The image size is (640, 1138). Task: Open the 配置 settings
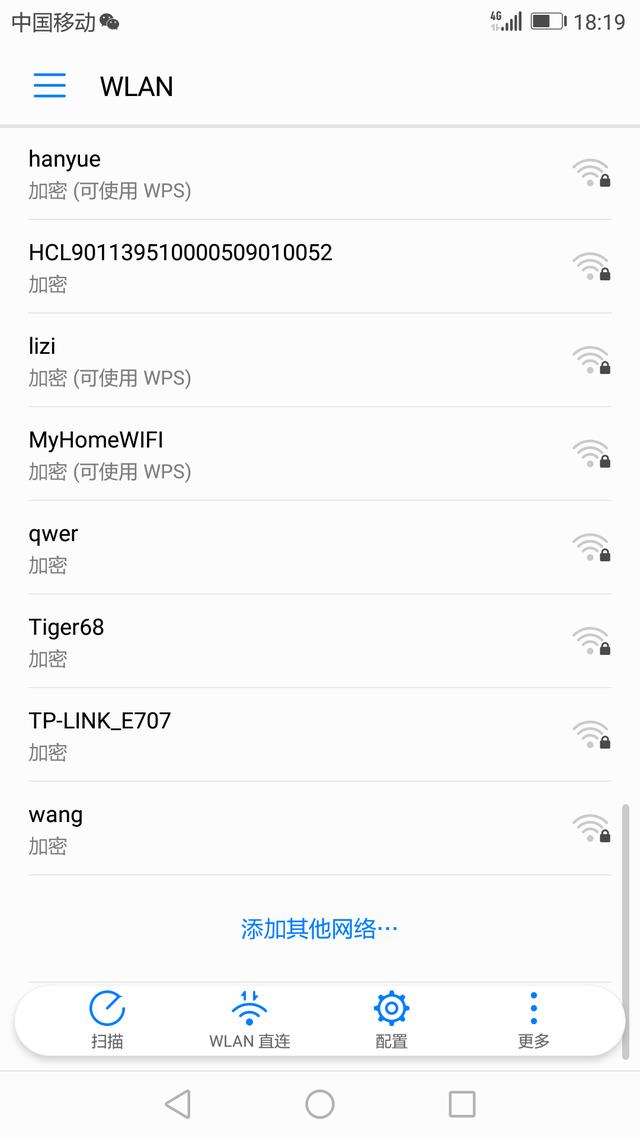(x=391, y=1021)
